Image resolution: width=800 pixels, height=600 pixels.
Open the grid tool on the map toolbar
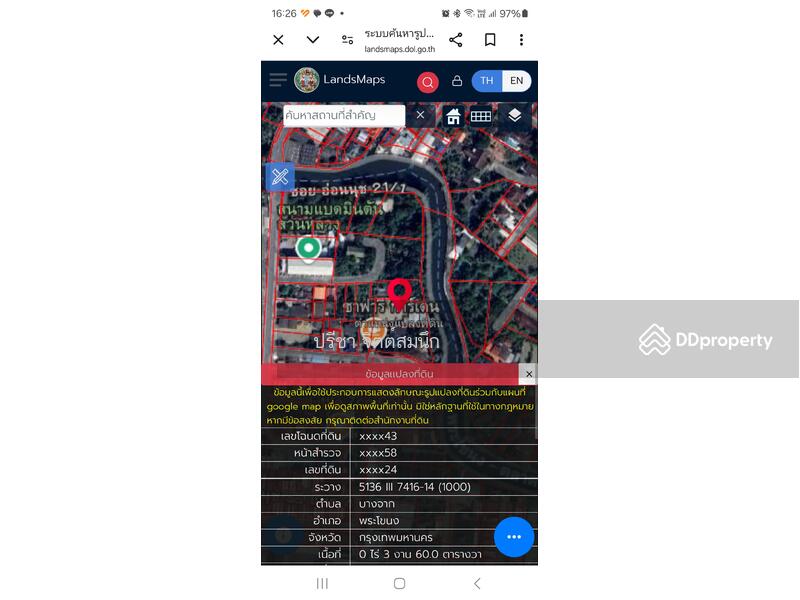[x=481, y=116]
